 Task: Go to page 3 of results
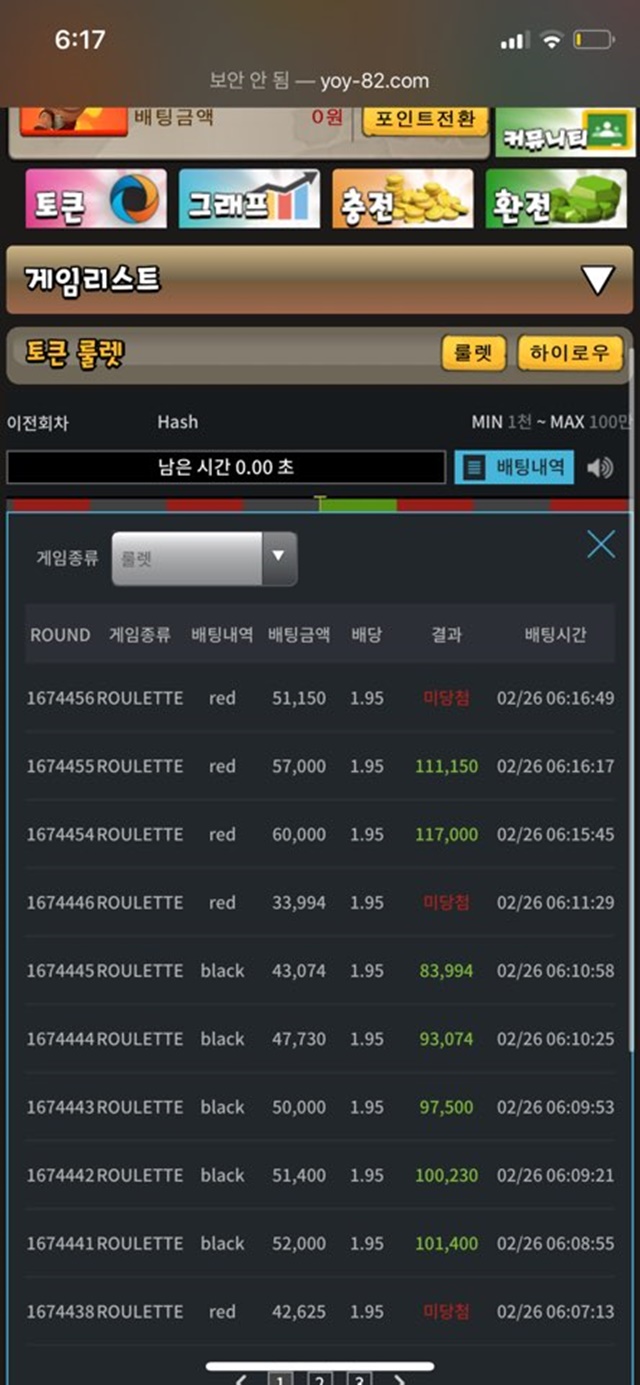click(x=359, y=1379)
